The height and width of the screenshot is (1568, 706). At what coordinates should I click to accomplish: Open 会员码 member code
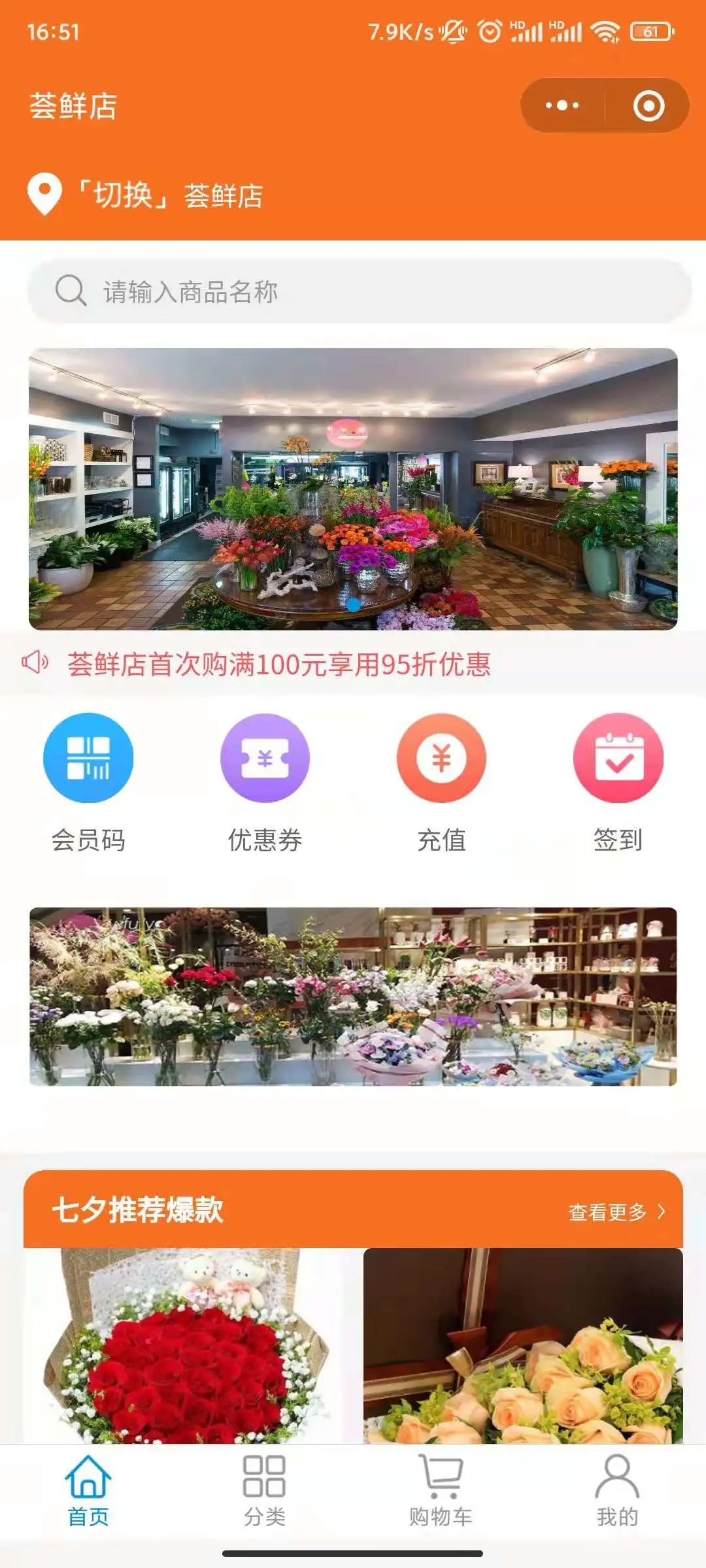(88, 781)
